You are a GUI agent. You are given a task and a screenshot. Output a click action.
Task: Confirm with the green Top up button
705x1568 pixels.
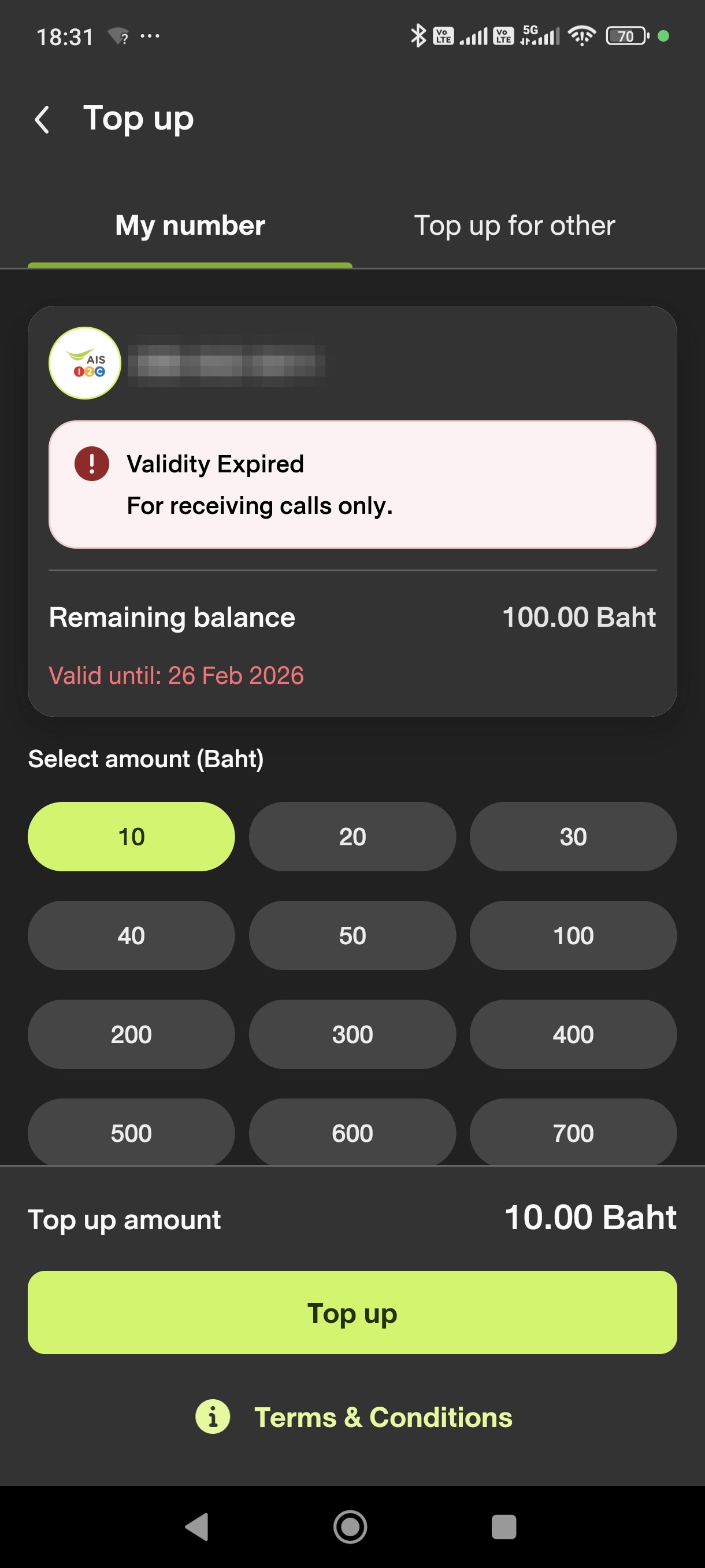tap(352, 1312)
